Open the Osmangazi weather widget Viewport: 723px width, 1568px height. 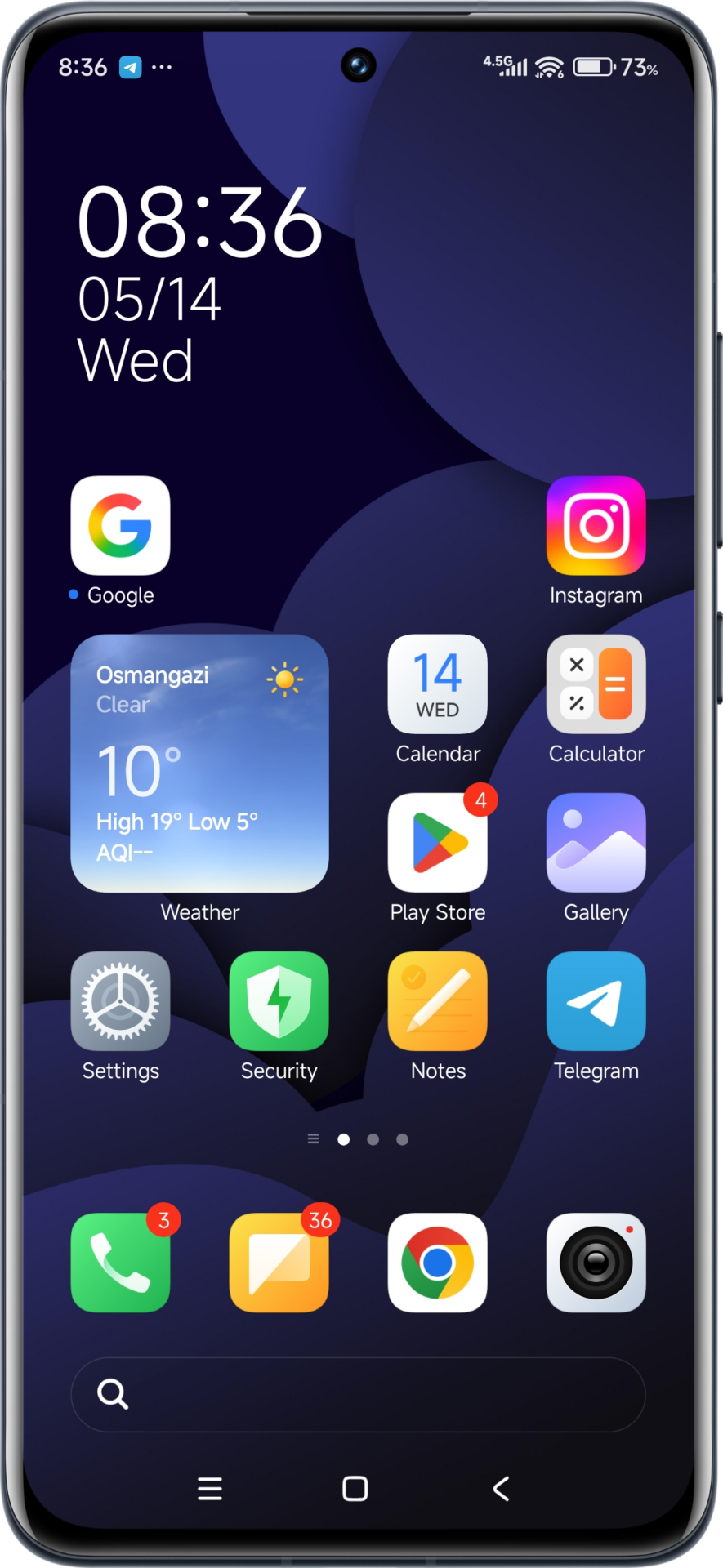[199, 763]
